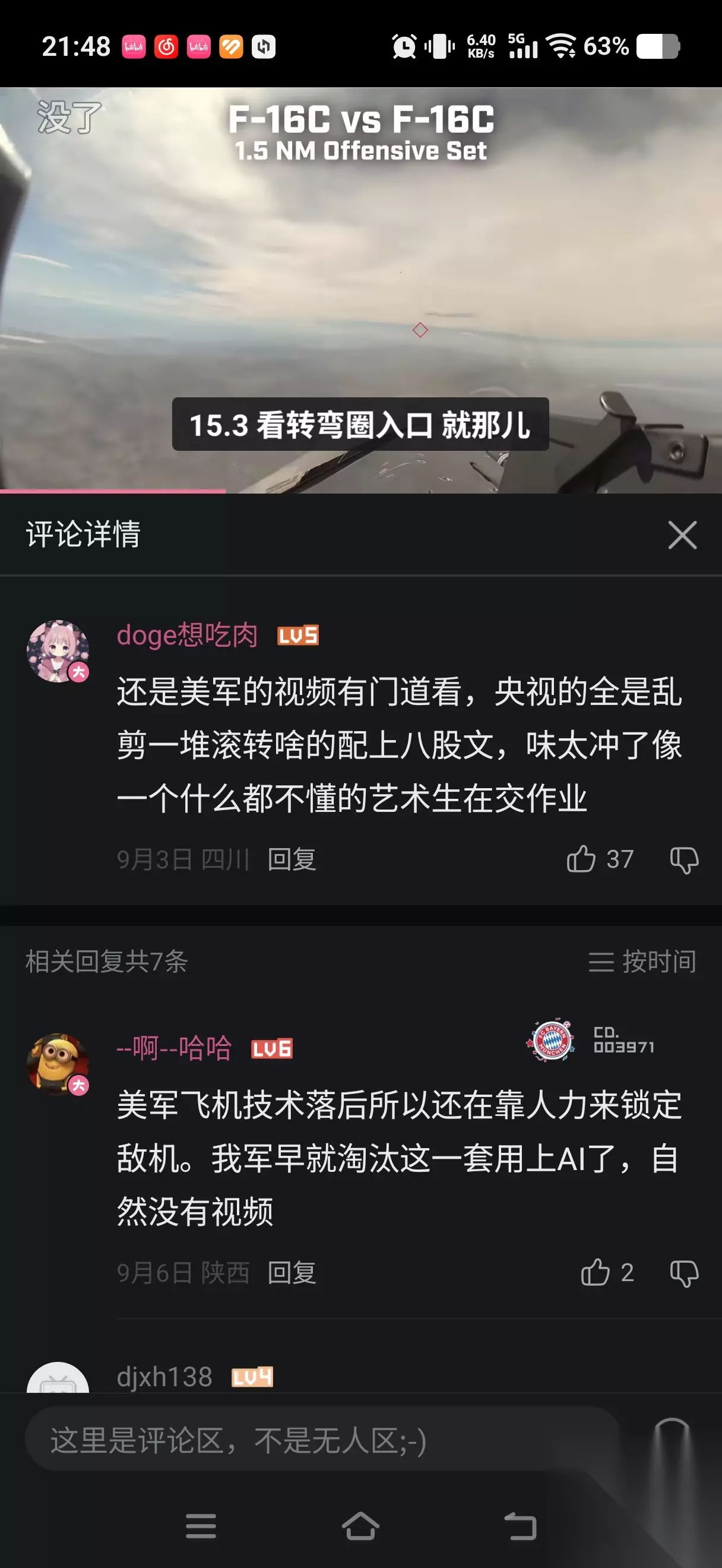Dislike doge想吃肉's comment
The width and height of the screenshot is (722, 1568).
[683, 859]
